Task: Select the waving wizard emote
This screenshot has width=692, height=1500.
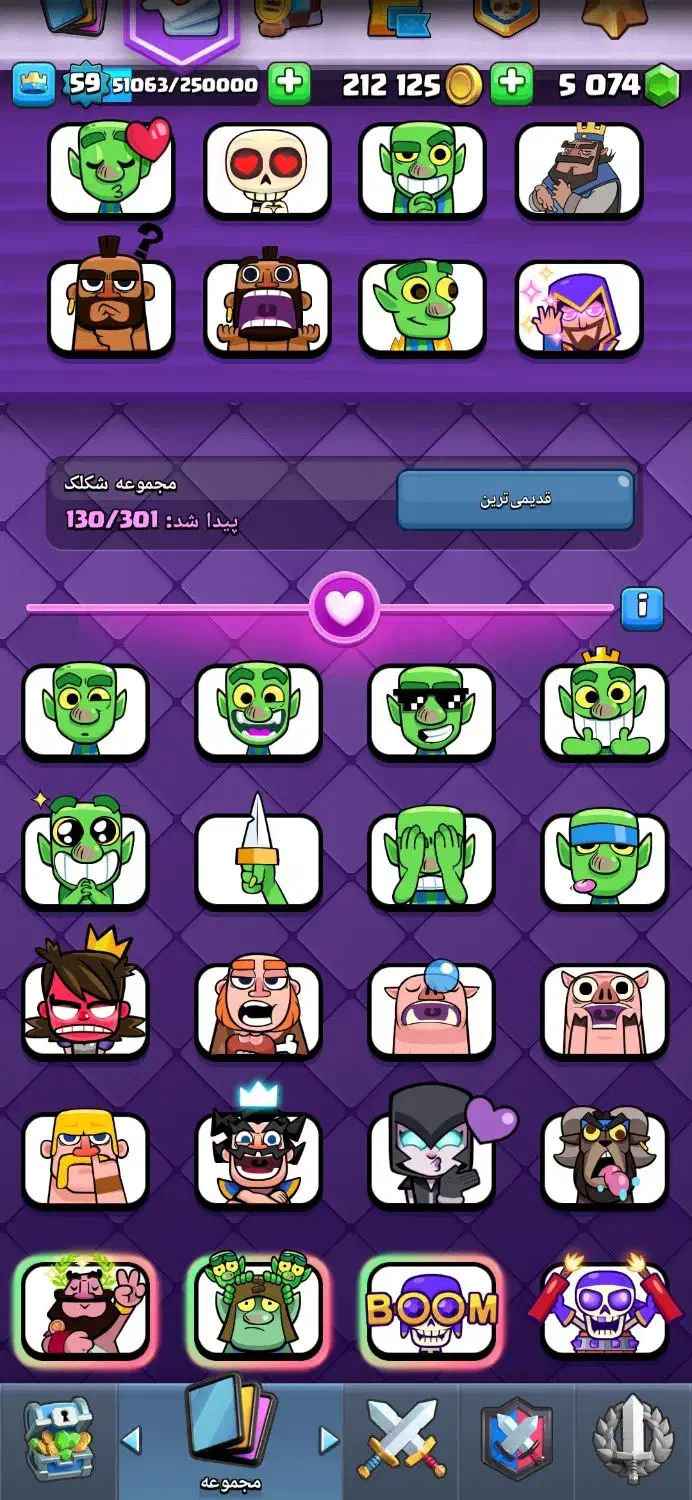Action: pos(579,307)
